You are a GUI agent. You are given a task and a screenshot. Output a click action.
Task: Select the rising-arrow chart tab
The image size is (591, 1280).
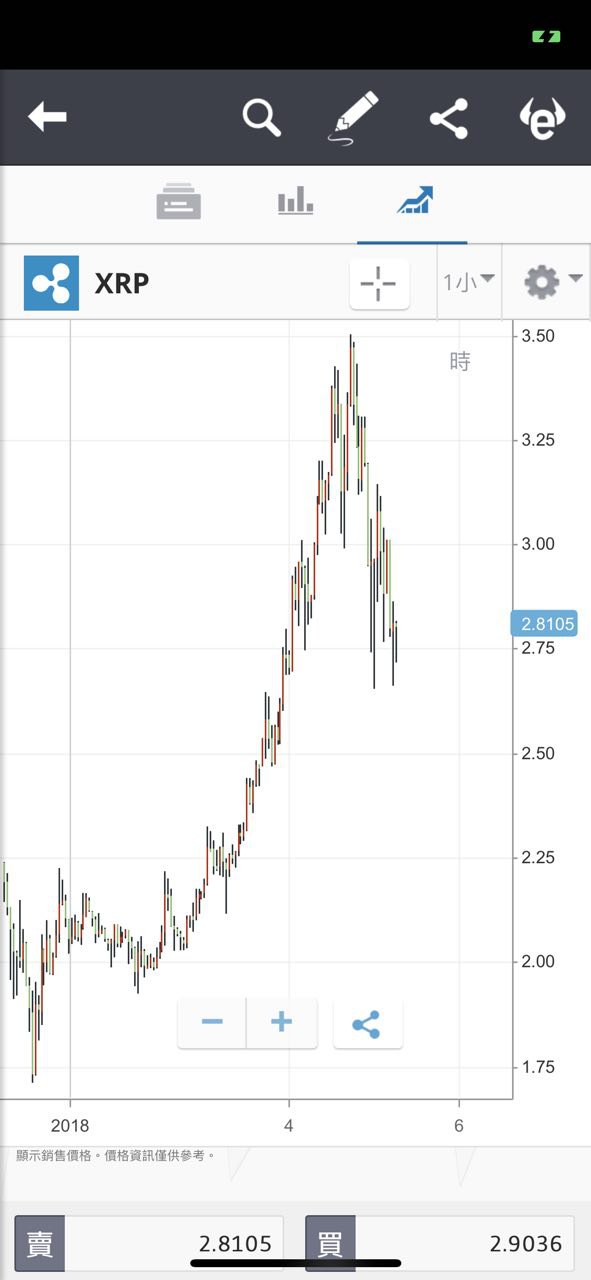(x=413, y=201)
